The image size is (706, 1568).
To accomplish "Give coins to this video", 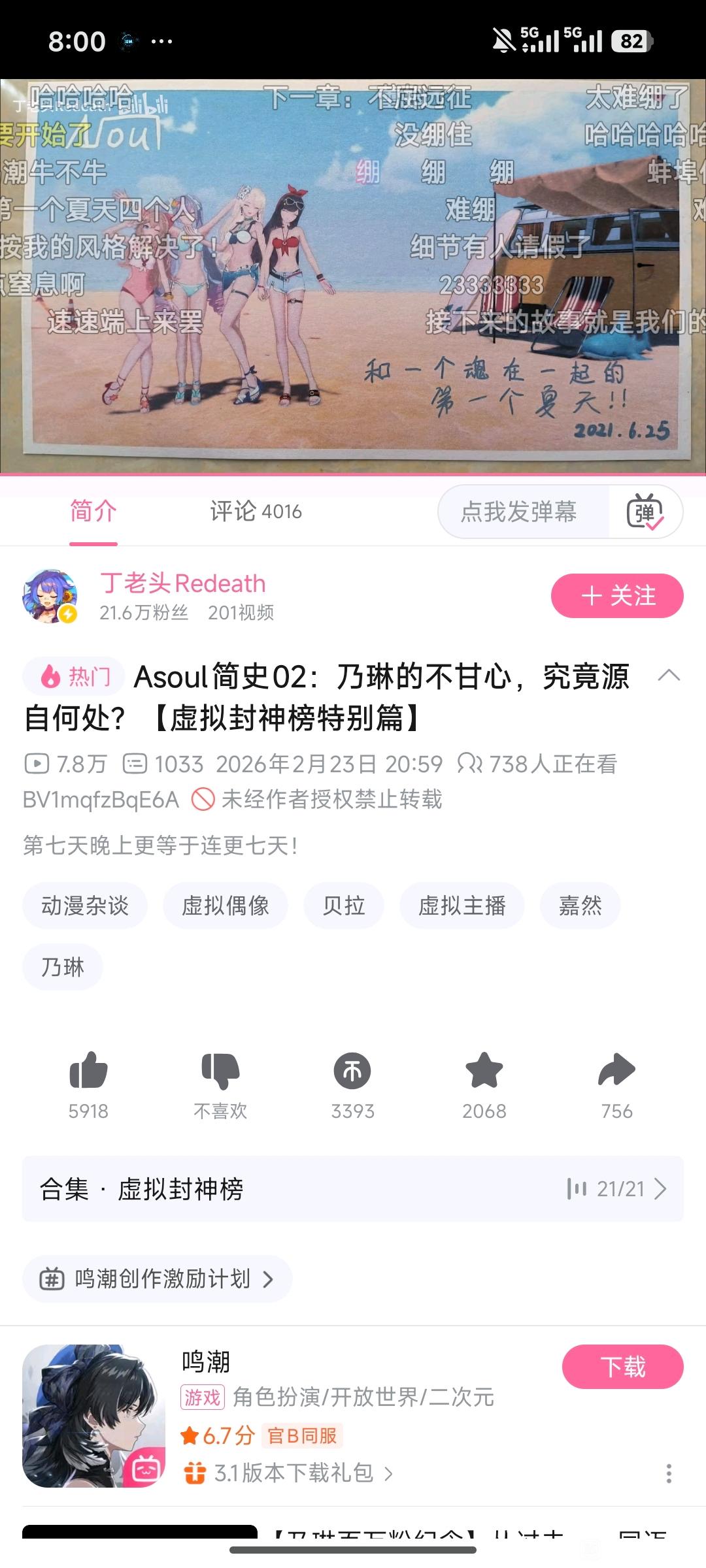I will tap(352, 1071).
